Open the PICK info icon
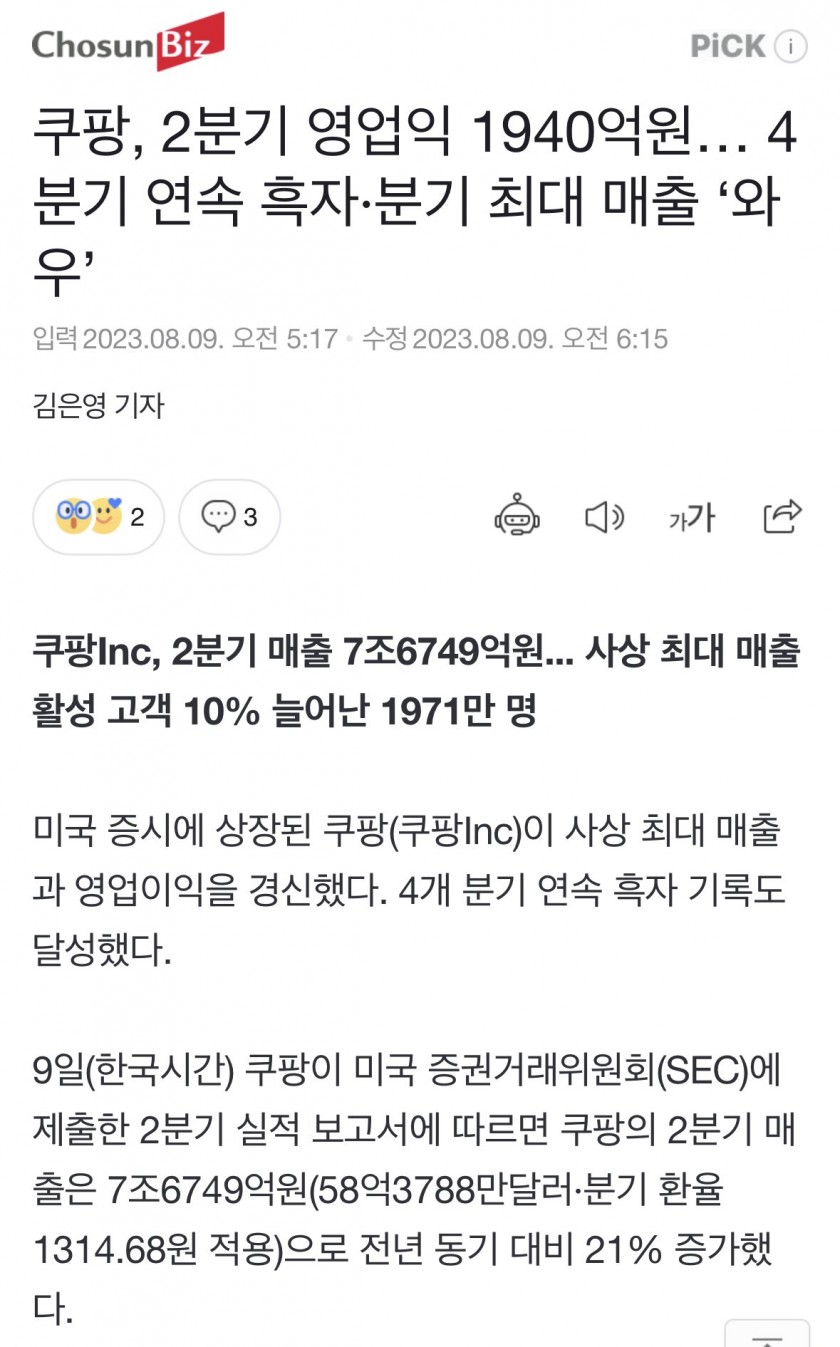 (791, 46)
